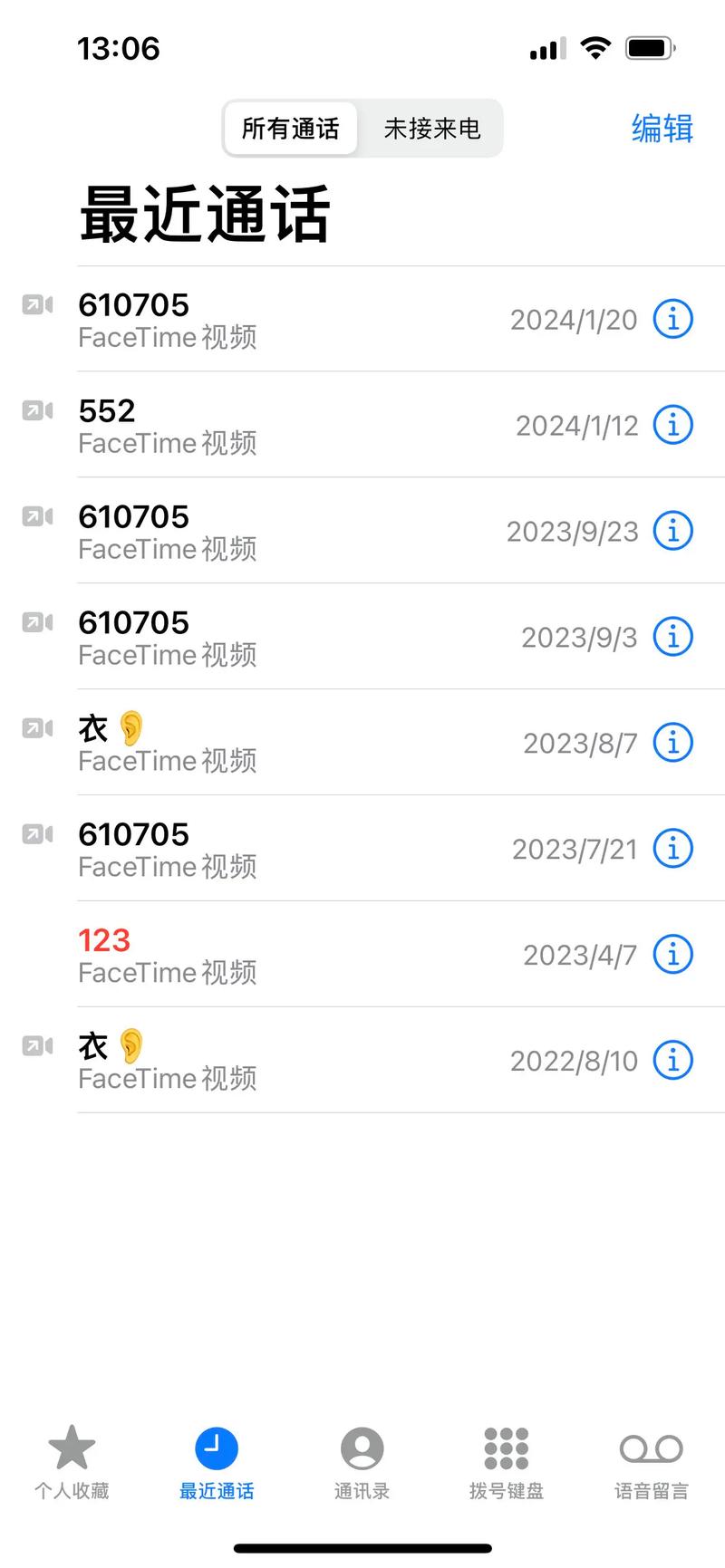725x1568 pixels.
Task: Select the 所有通话 (All Calls) filter
Action: click(x=292, y=129)
